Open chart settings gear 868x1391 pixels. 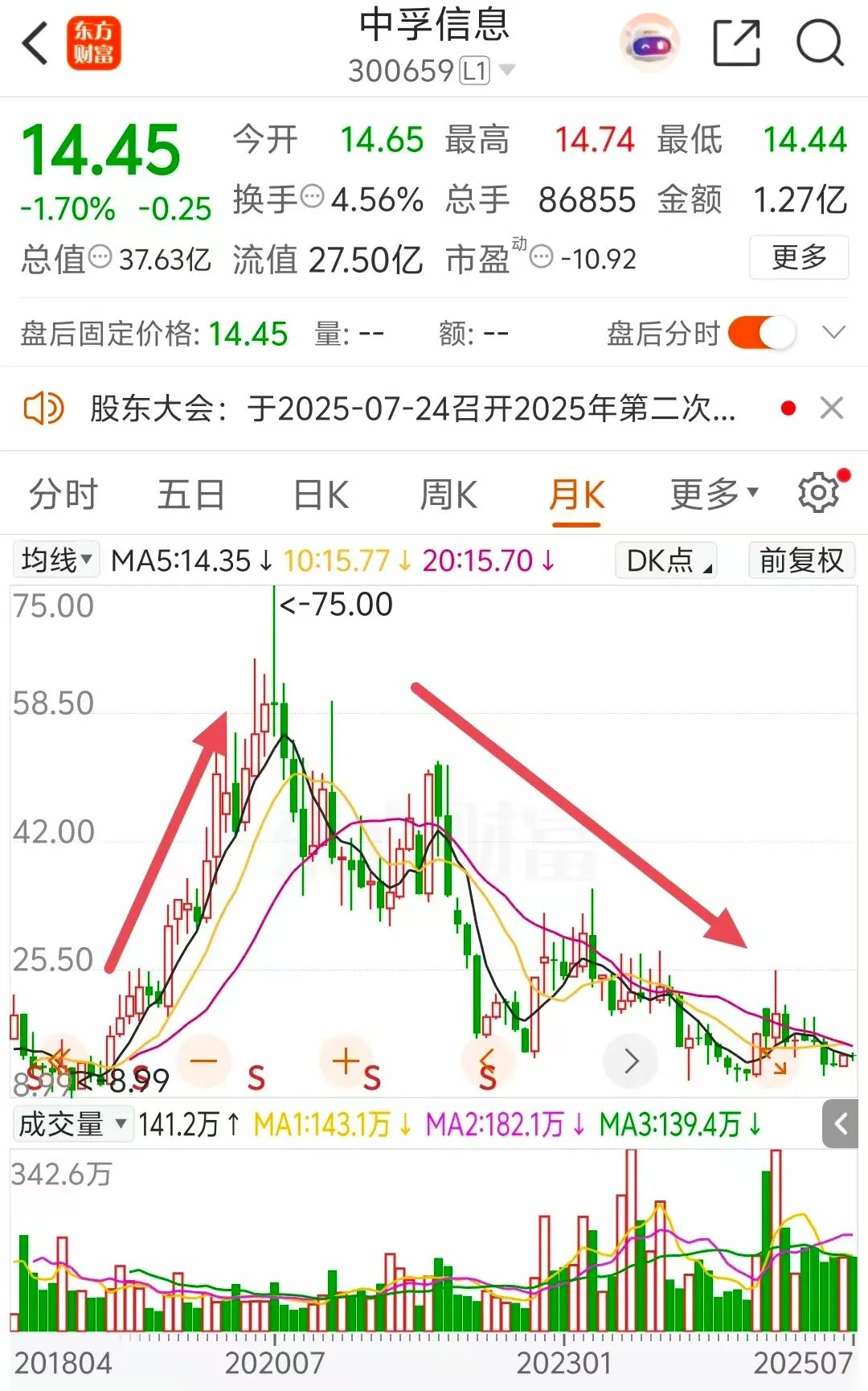coord(820,492)
